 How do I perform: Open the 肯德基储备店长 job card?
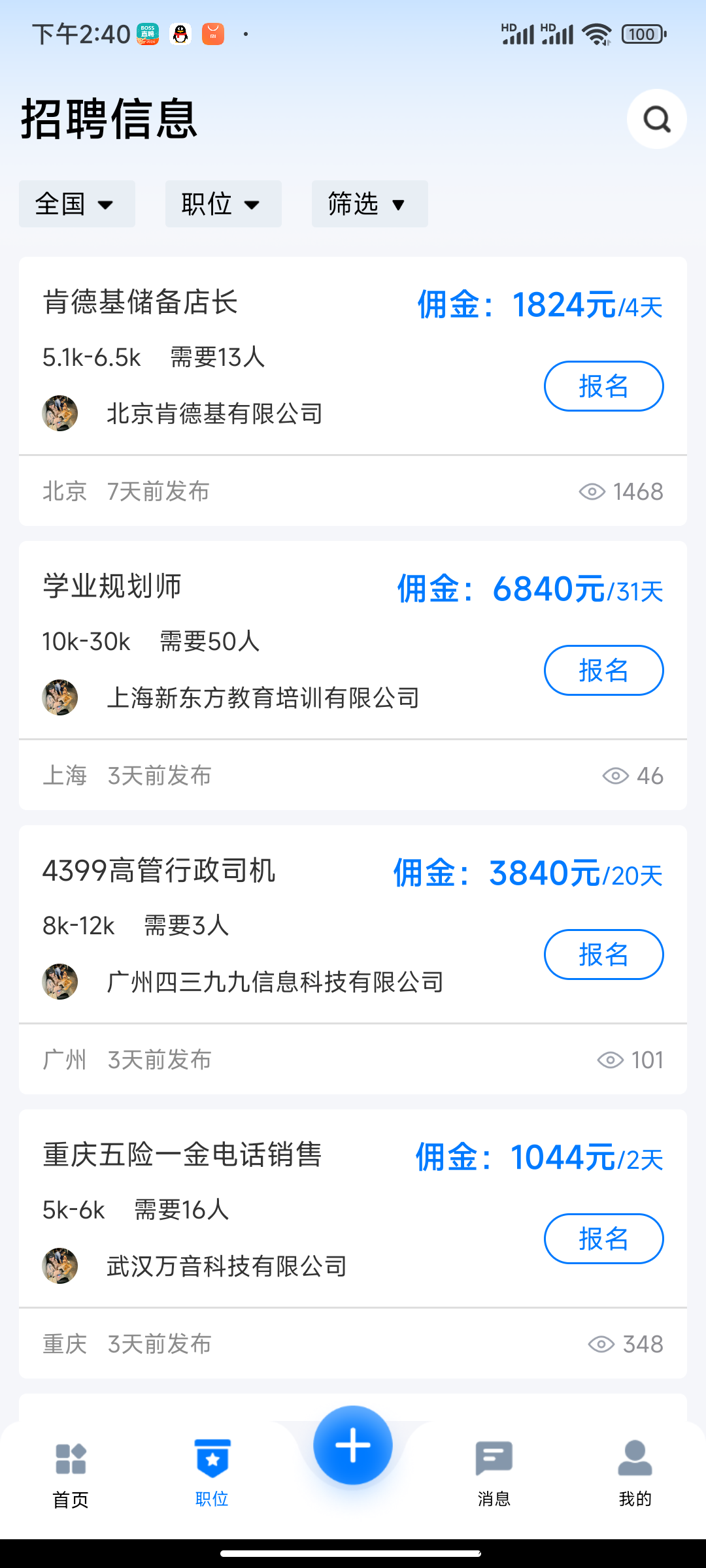click(141, 302)
